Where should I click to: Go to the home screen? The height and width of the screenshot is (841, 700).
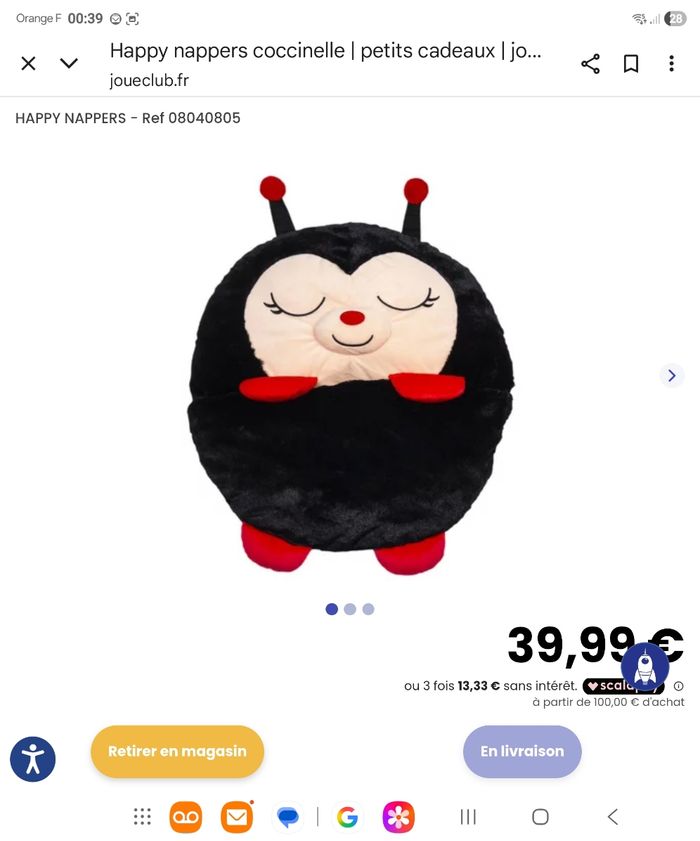coord(540,817)
